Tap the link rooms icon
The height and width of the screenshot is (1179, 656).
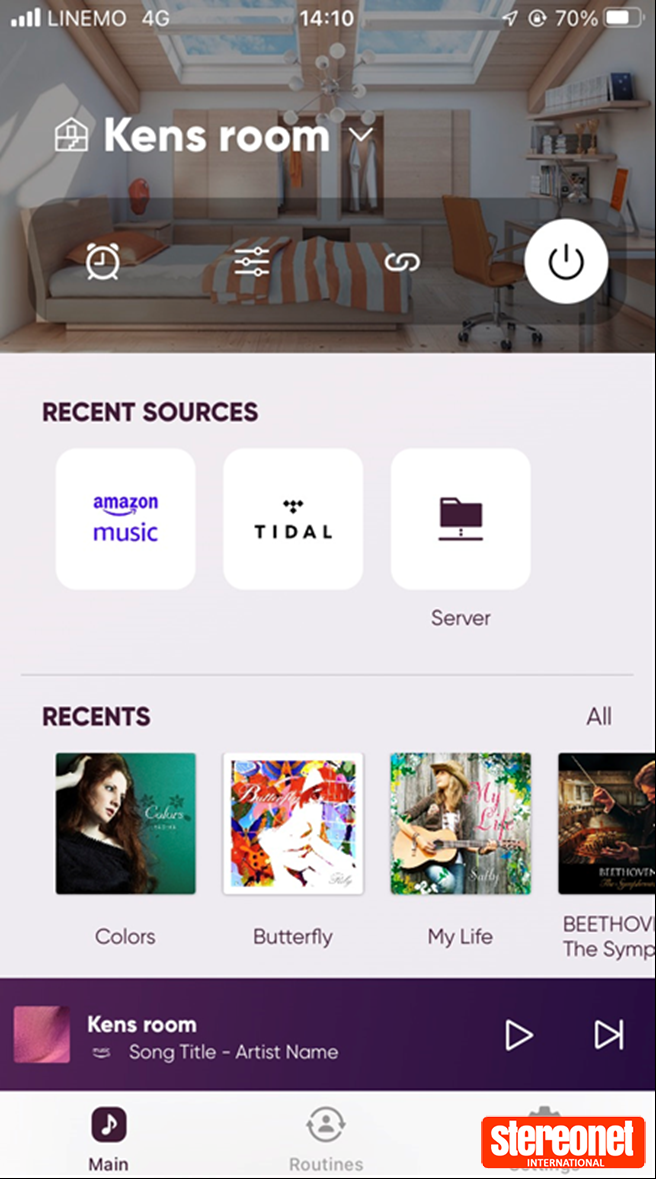402,262
